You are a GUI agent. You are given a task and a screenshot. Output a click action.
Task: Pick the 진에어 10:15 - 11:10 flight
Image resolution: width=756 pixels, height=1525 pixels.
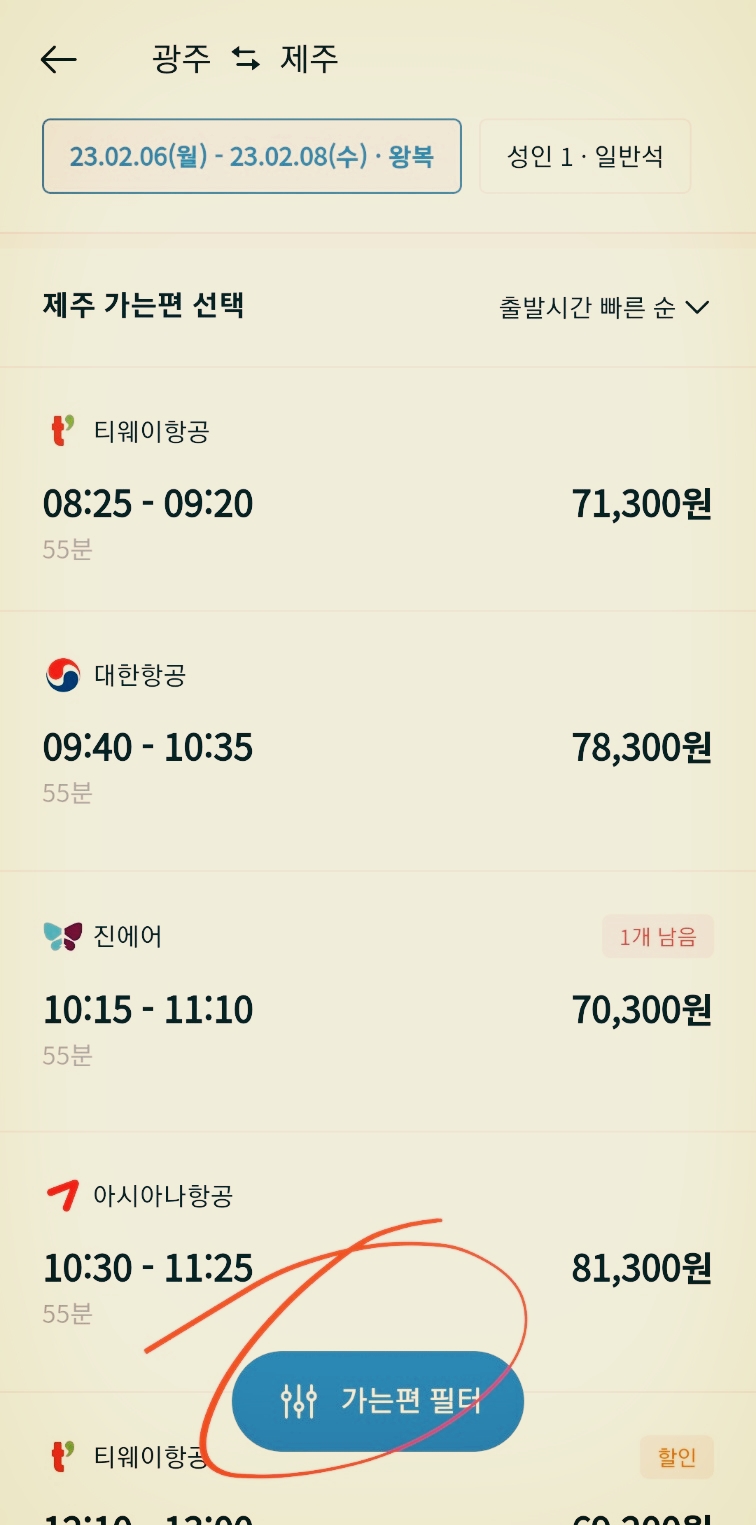coord(377,996)
